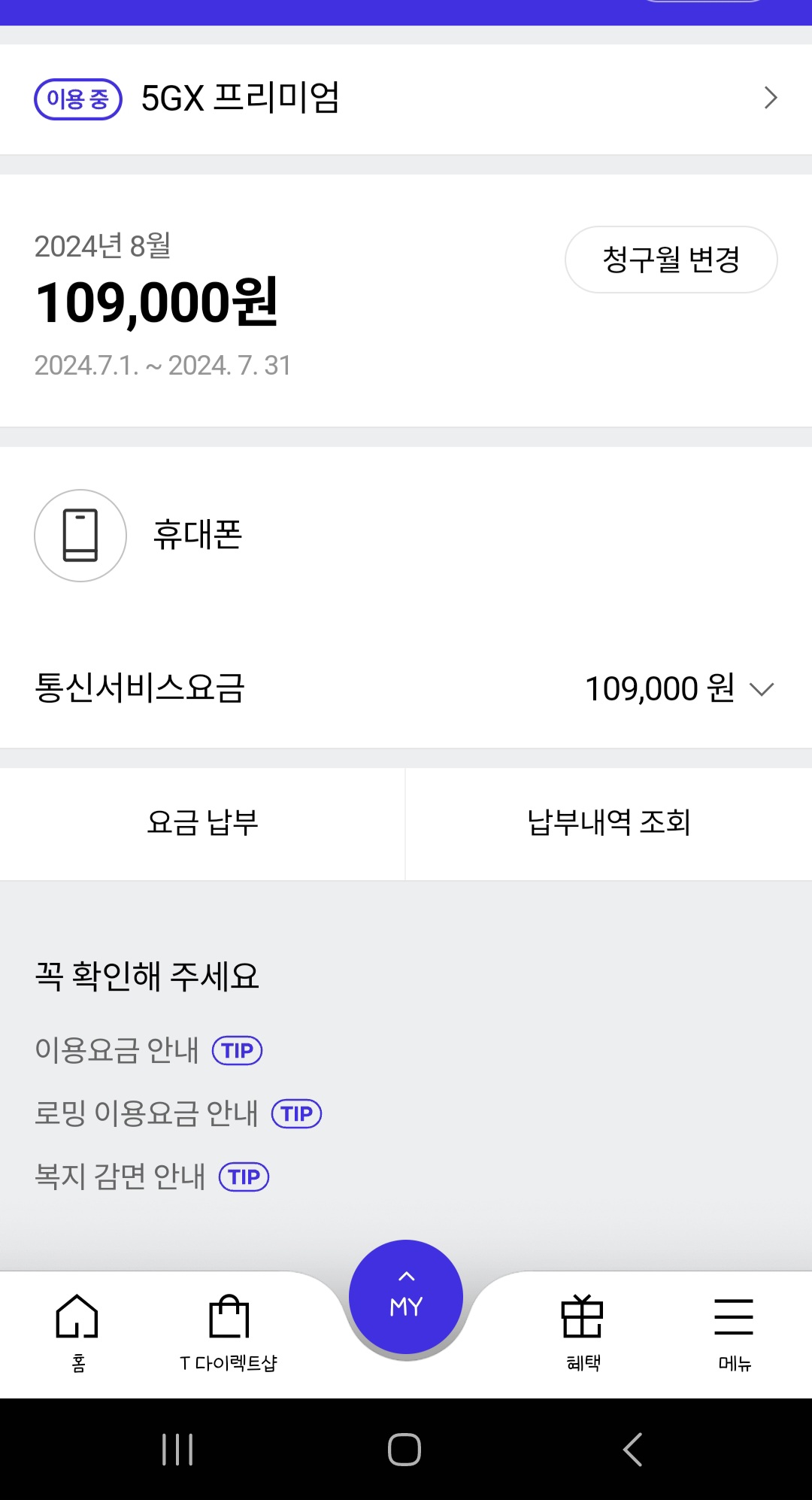Select 요금 납부 to pay the bill
The image size is (812, 1500).
(x=202, y=823)
